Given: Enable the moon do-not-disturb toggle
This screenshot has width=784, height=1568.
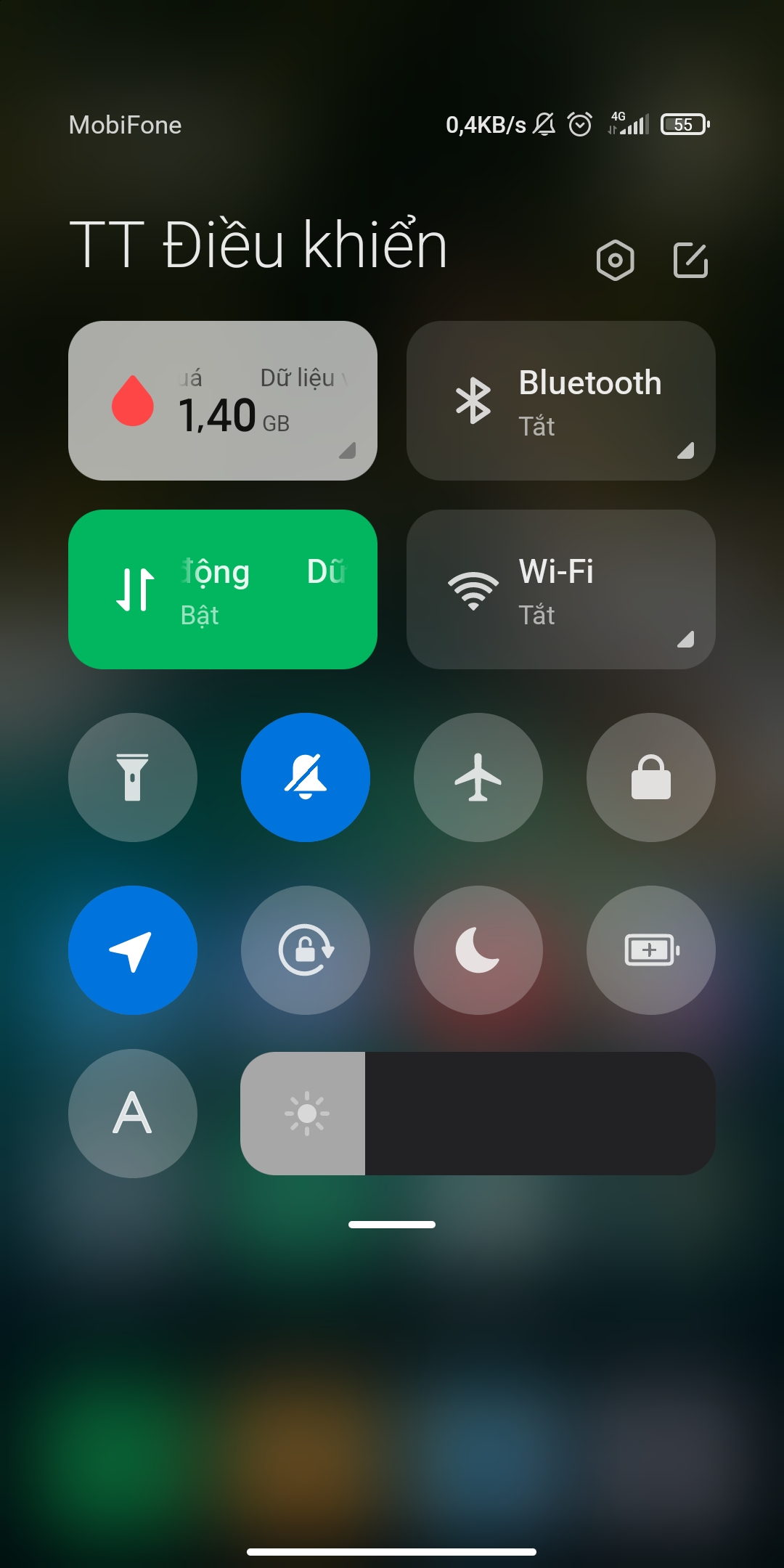Looking at the screenshot, I should coord(478,950).
